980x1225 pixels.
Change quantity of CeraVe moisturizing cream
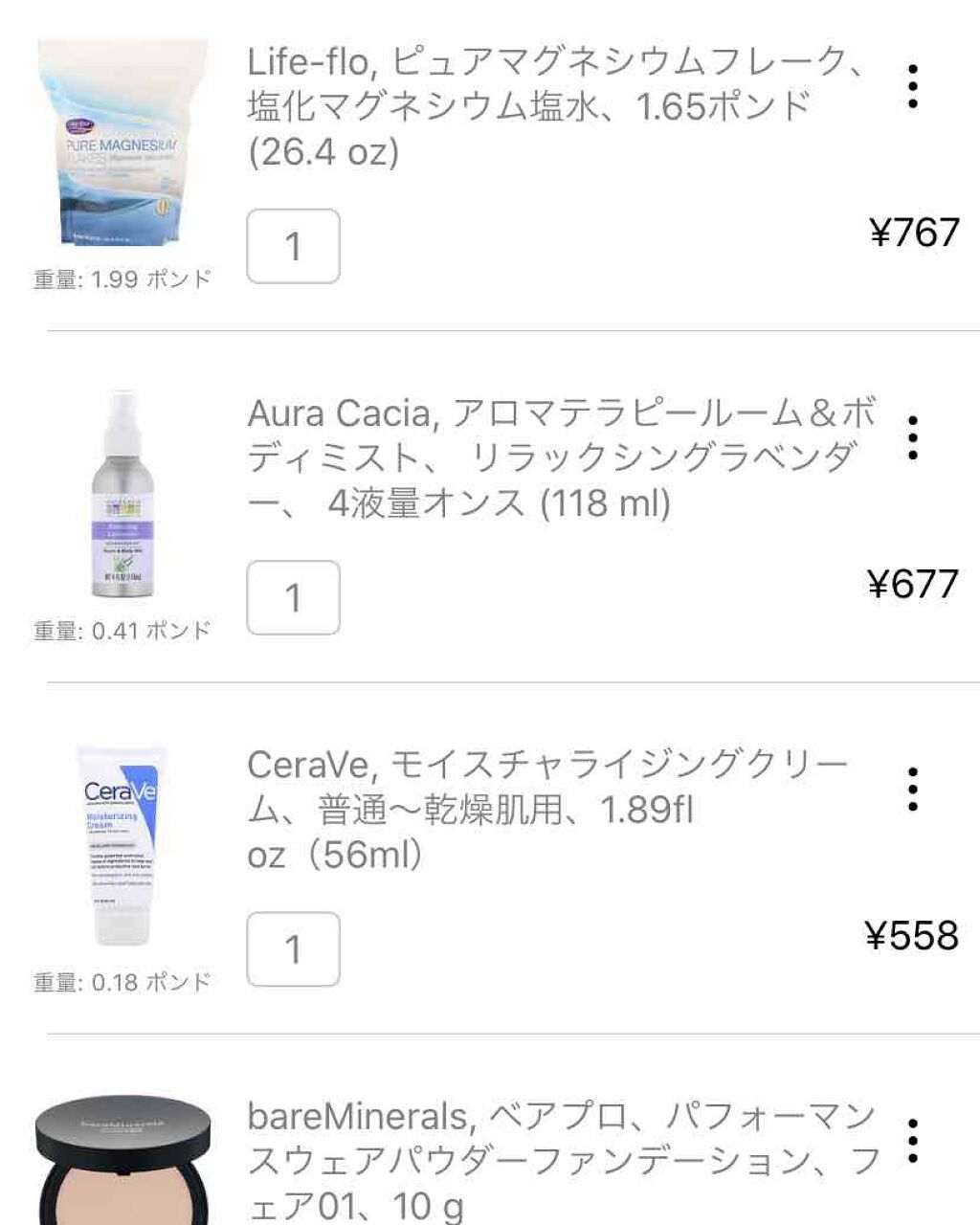(x=293, y=948)
